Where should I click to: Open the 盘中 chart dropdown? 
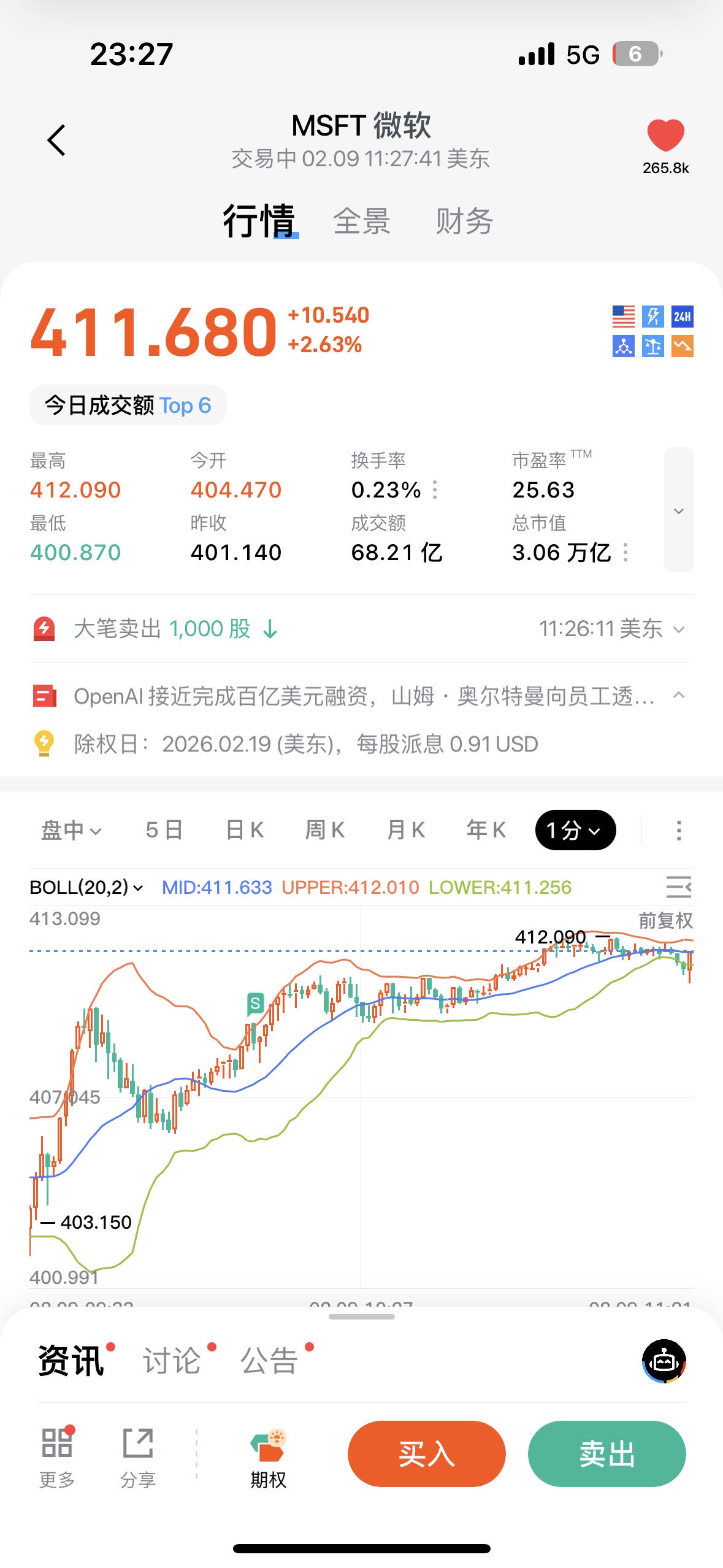pos(71,831)
